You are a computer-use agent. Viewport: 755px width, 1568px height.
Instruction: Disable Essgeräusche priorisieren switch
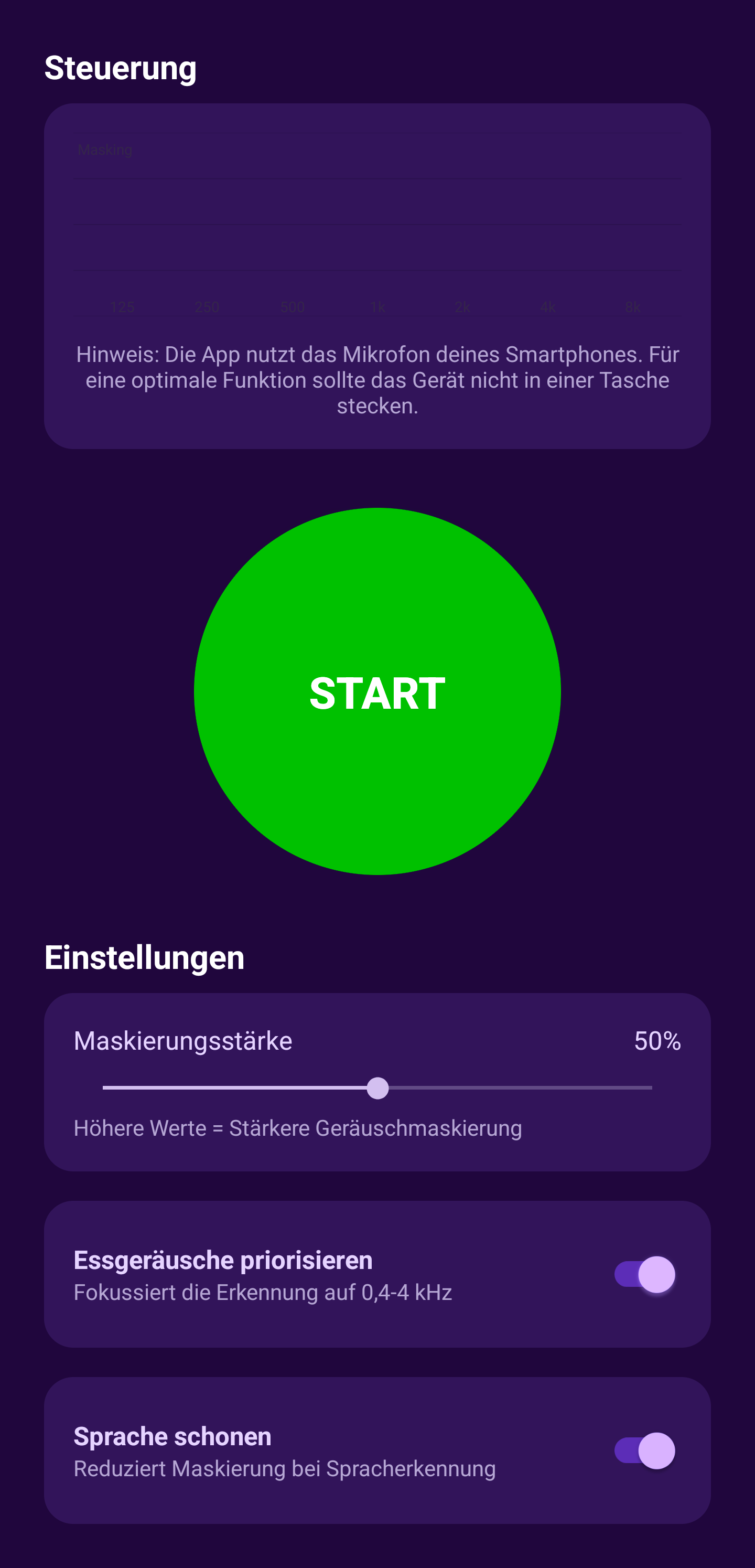[x=644, y=1274]
